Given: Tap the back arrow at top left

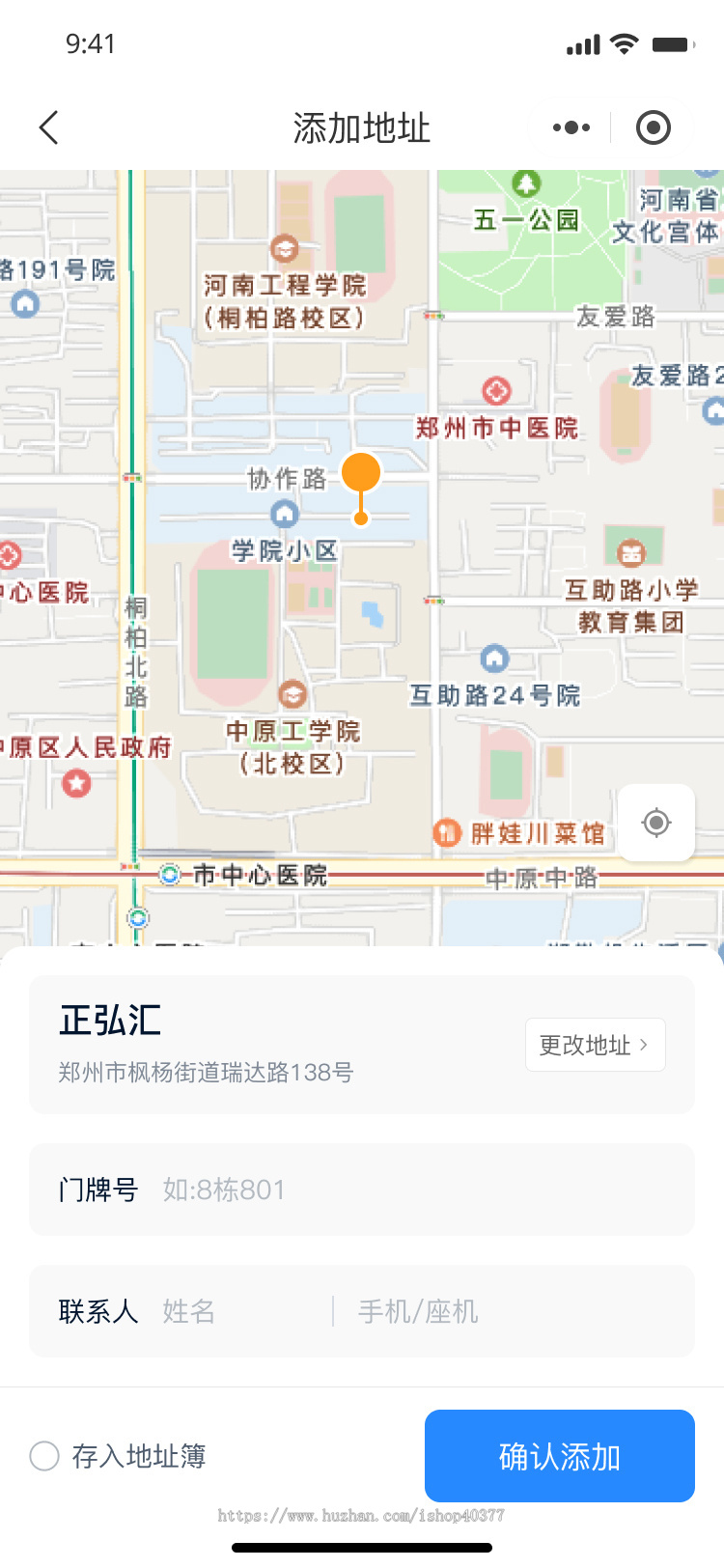Looking at the screenshot, I should pos(48,126).
